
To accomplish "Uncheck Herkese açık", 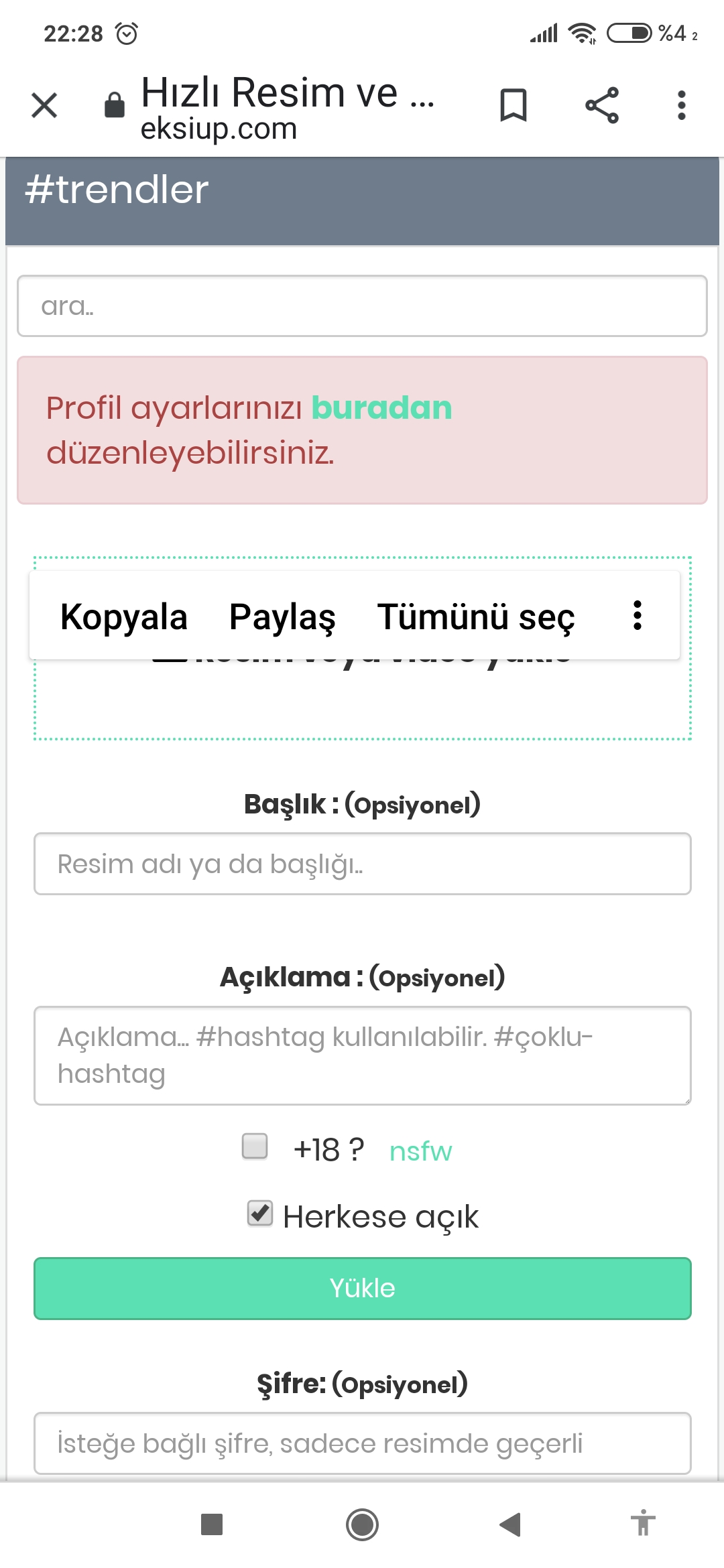I will pyautogui.click(x=260, y=1213).
